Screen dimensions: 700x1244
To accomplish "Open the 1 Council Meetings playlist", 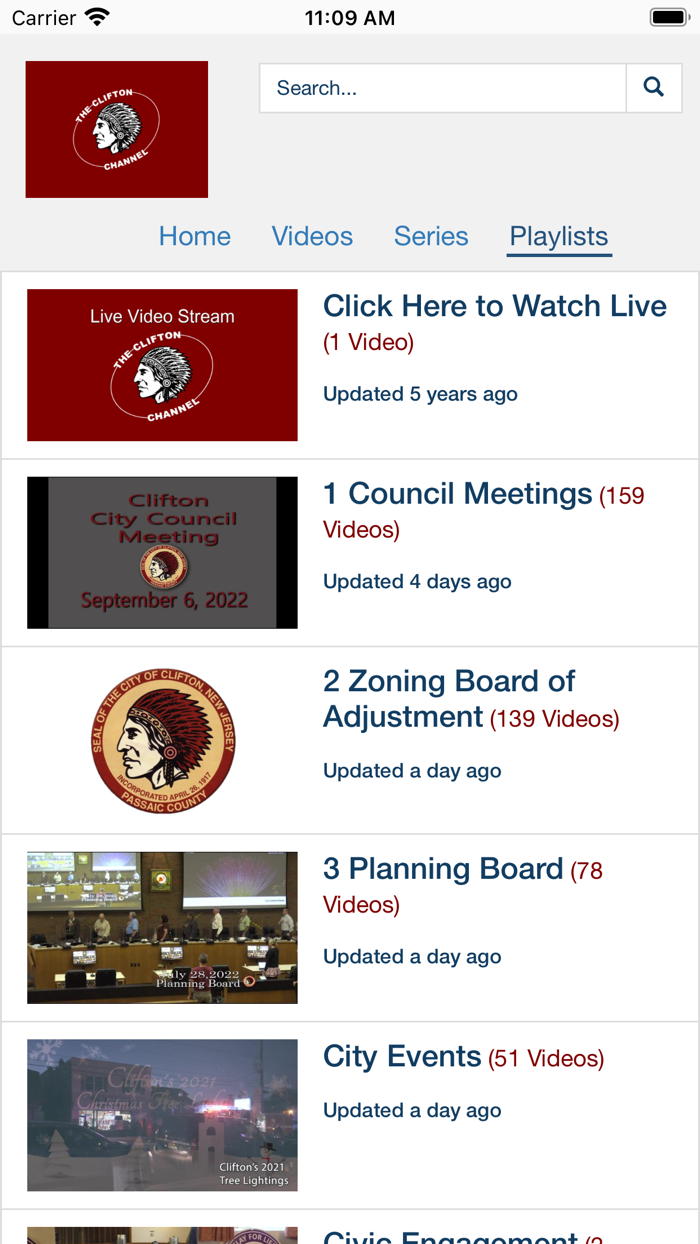I will tap(458, 494).
